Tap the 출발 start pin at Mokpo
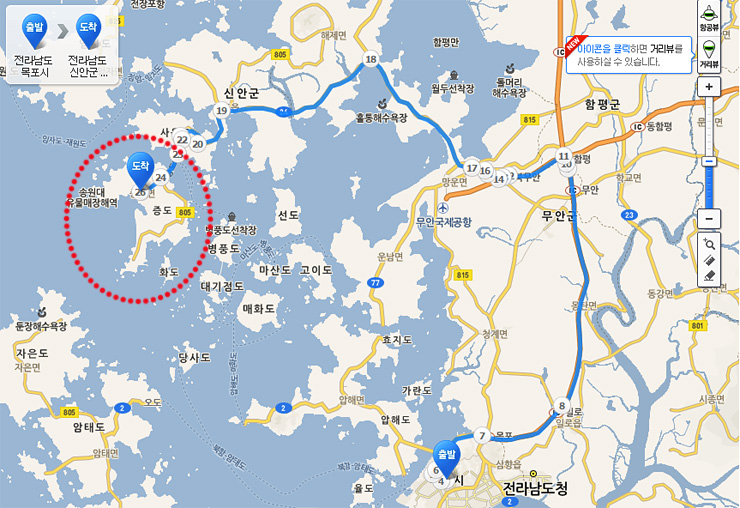 [445, 455]
